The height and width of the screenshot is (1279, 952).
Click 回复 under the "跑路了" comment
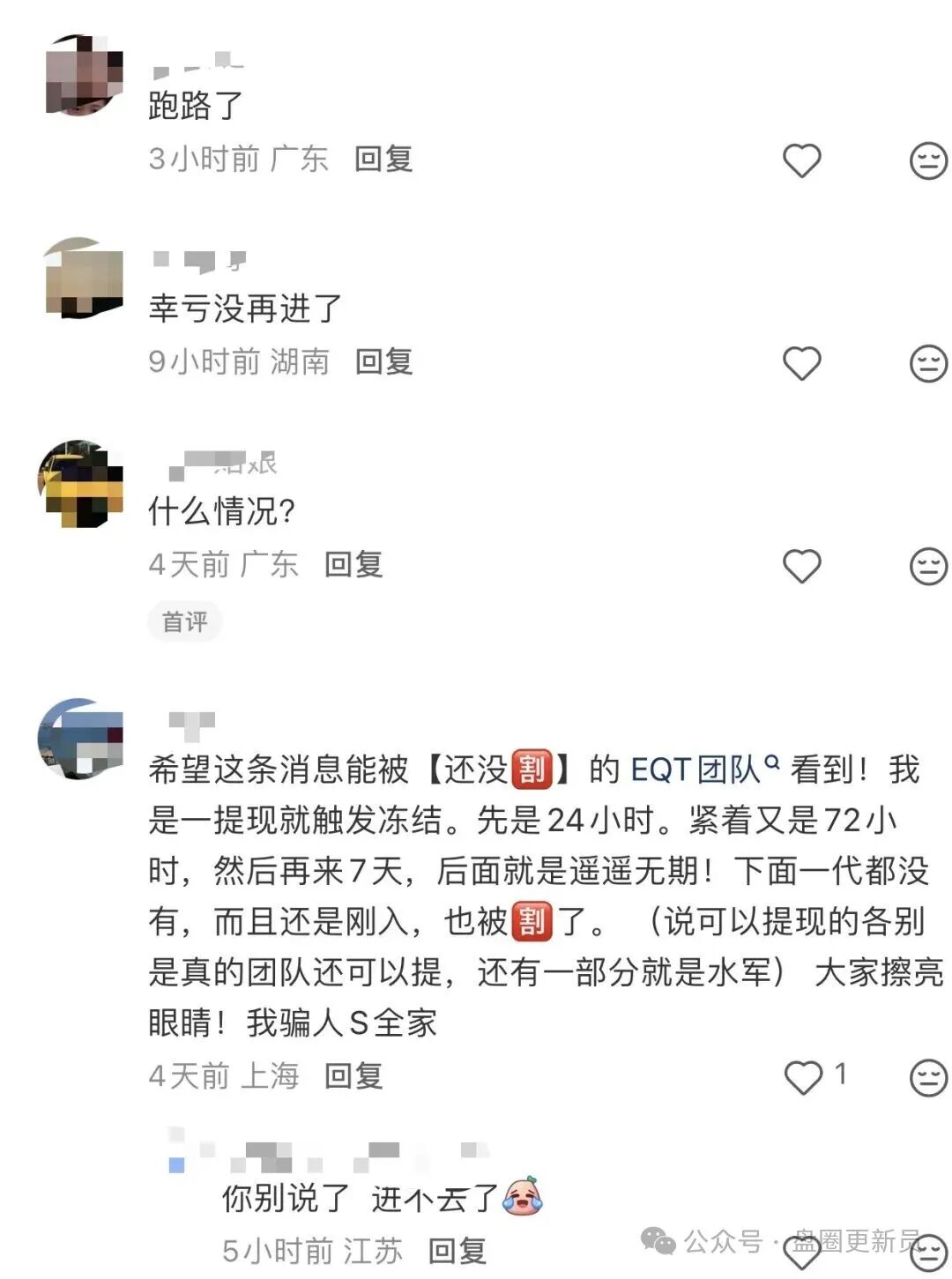[x=382, y=161]
